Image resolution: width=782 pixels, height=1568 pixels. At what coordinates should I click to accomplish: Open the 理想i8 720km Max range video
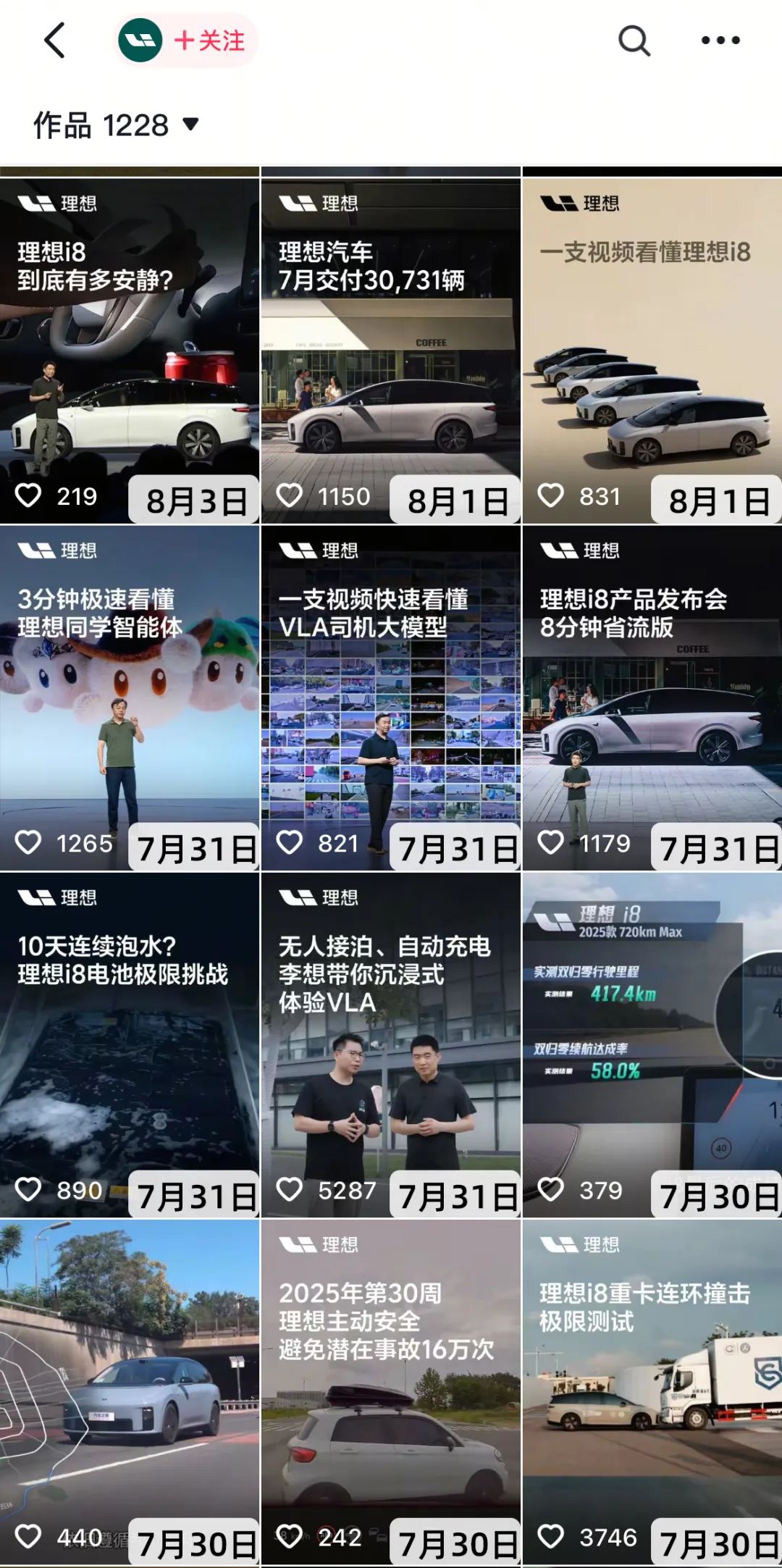click(x=652, y=1047)
